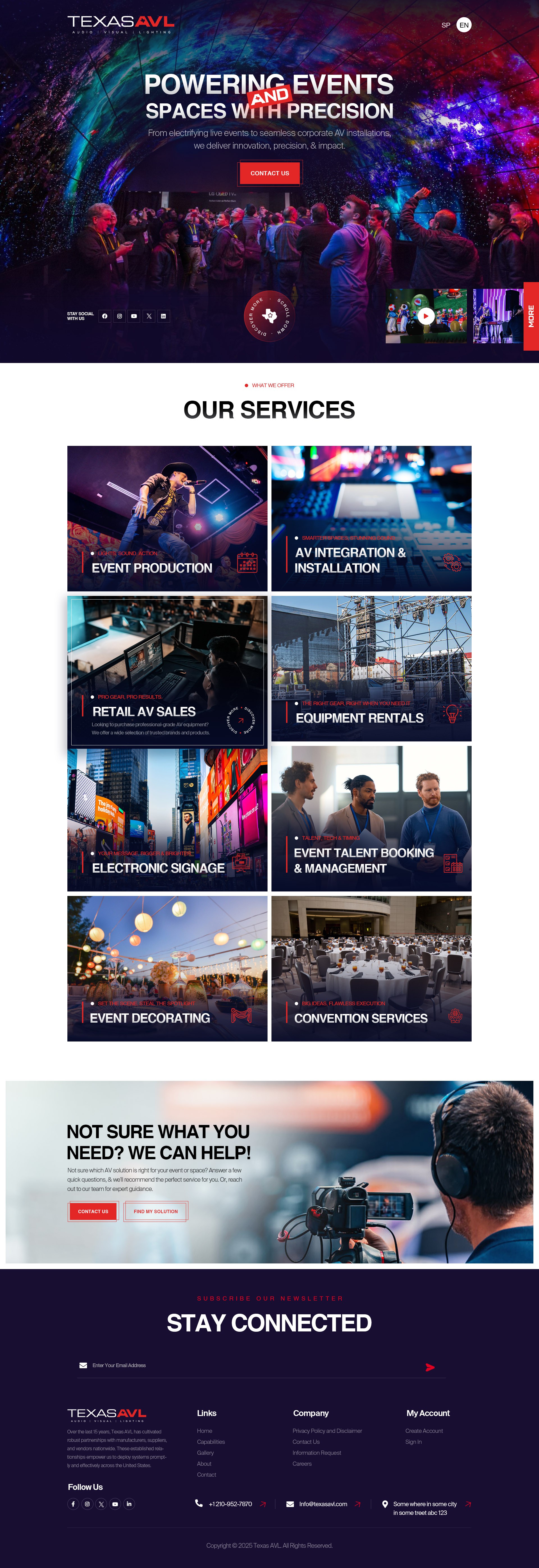Open Event Talent Booking & Management card
The width and height of the screenshot is (539, 1568).
coord(371,819)
